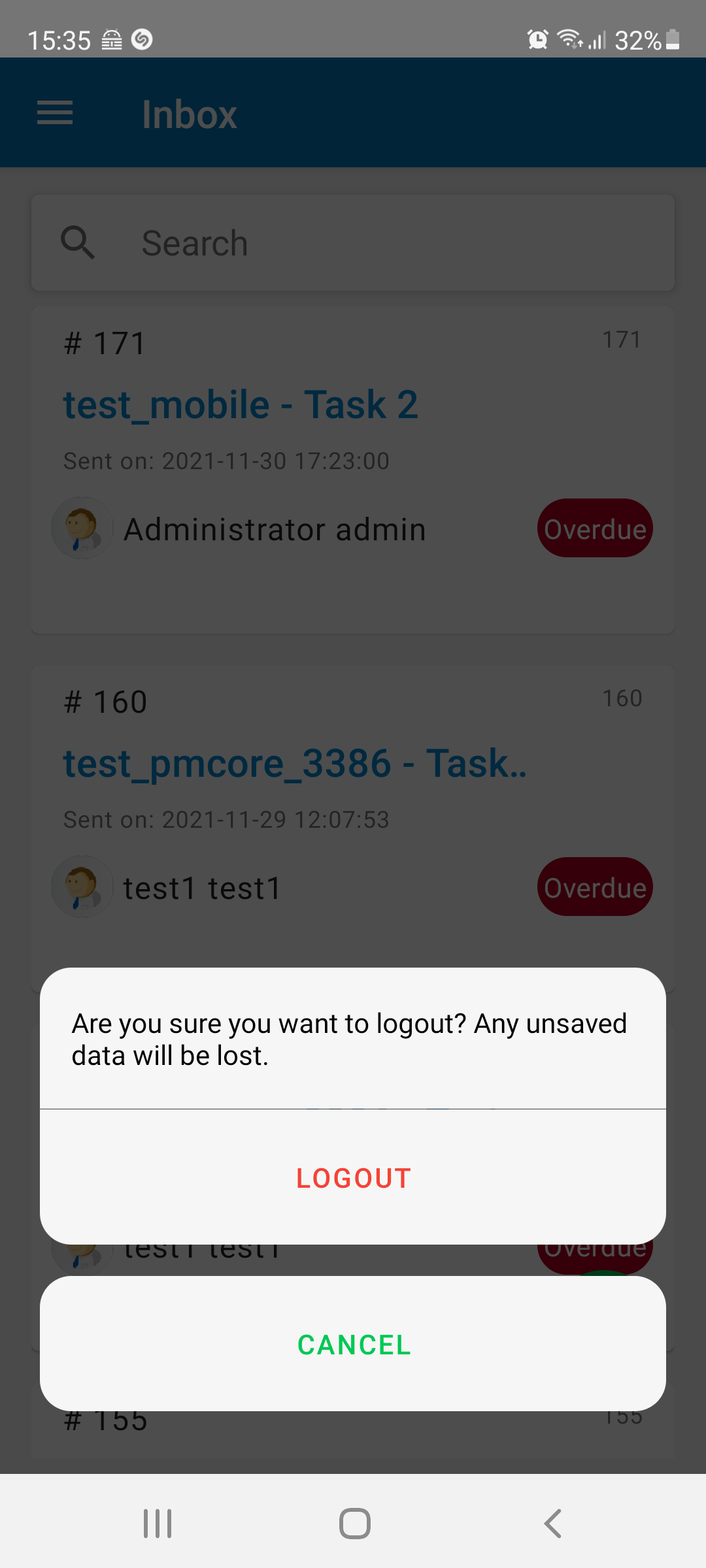Cancel the logout dialog
The width and height of the screenshot is (706, 1568).
[x=353, y=1345]
